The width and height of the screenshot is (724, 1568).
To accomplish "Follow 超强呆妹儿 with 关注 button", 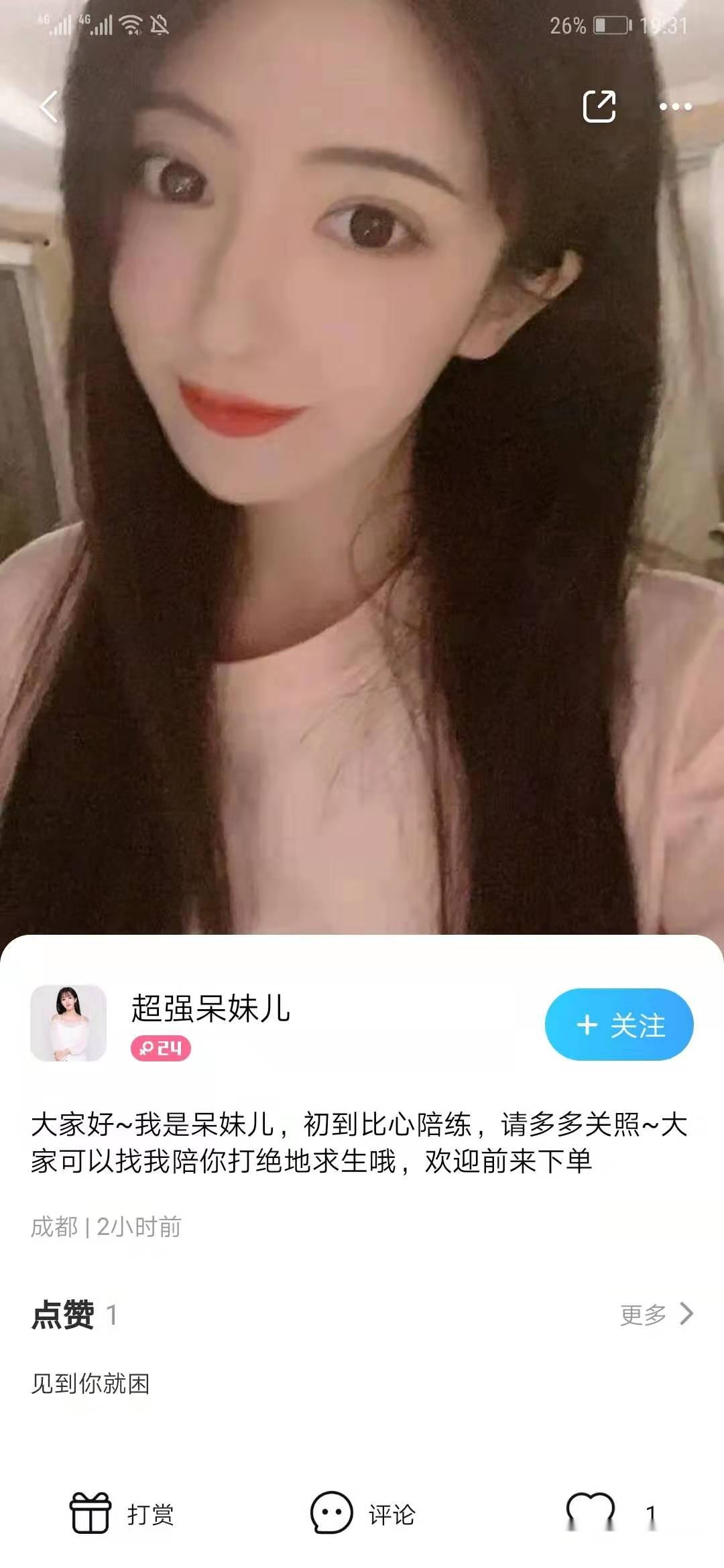I will coord(619,1025).
